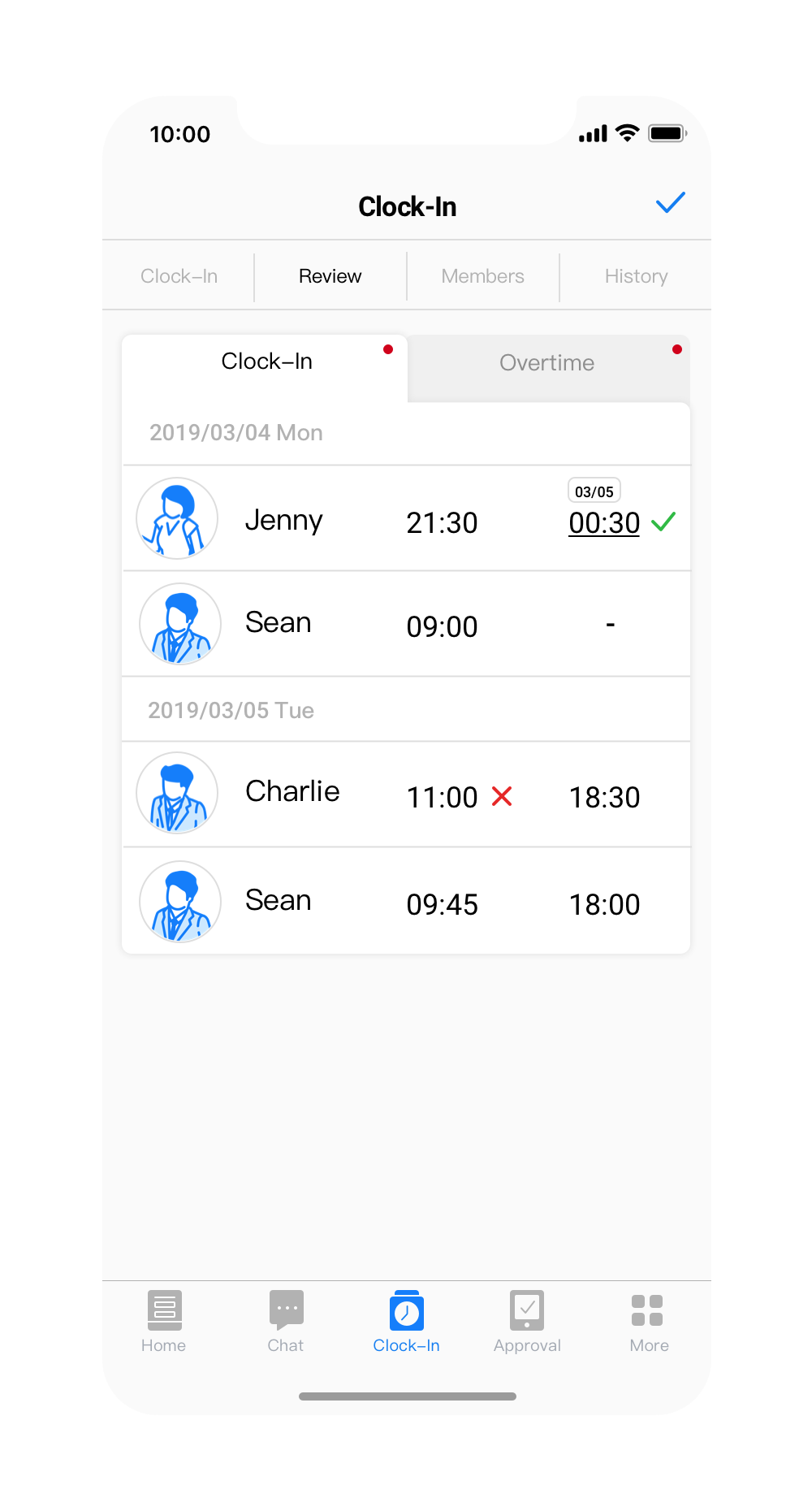Show the More menu

pos(648,1322)
